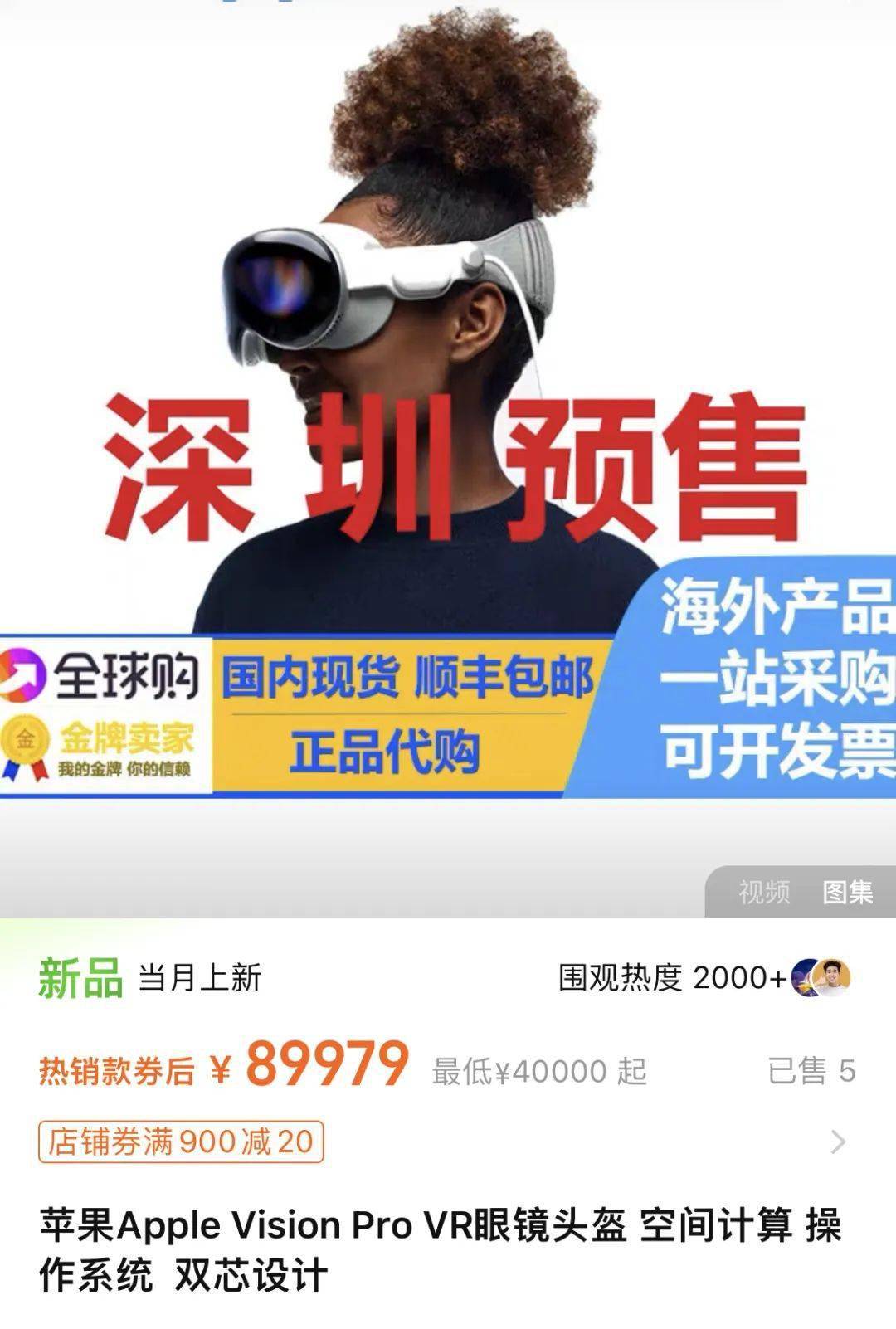896x1329 pixels.
Task: Switch to the 图集 tab
Action: [x=847, y=893]
